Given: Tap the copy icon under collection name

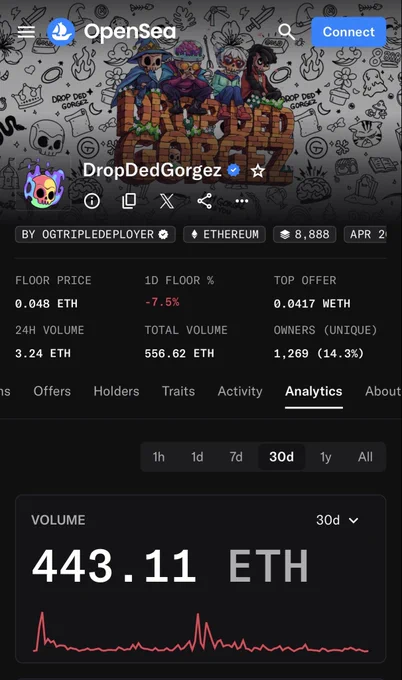Looking at the screenshot, I should (x=129, y=201).
